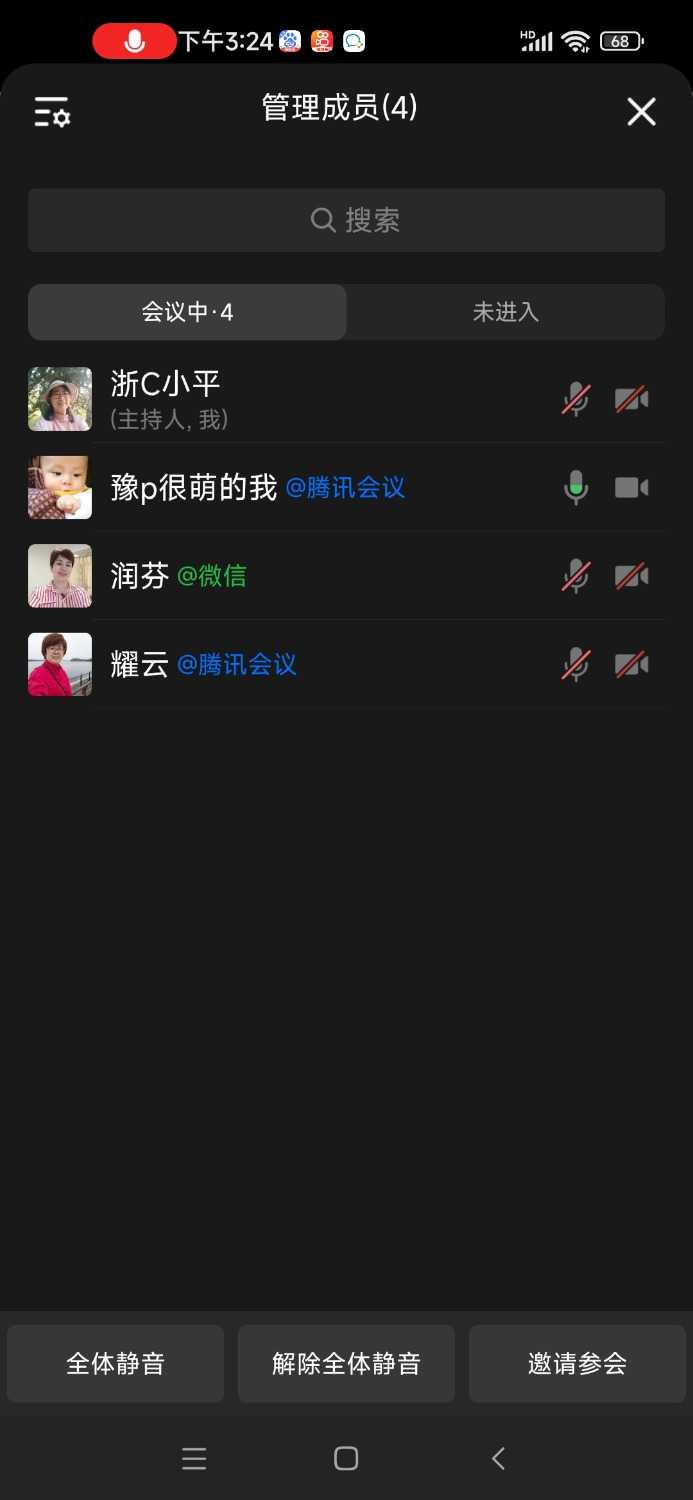The height and width of the screenshot is (1500, 693).
Task: Unmute microphone for 耀云
Action: (x=576, y=664)
